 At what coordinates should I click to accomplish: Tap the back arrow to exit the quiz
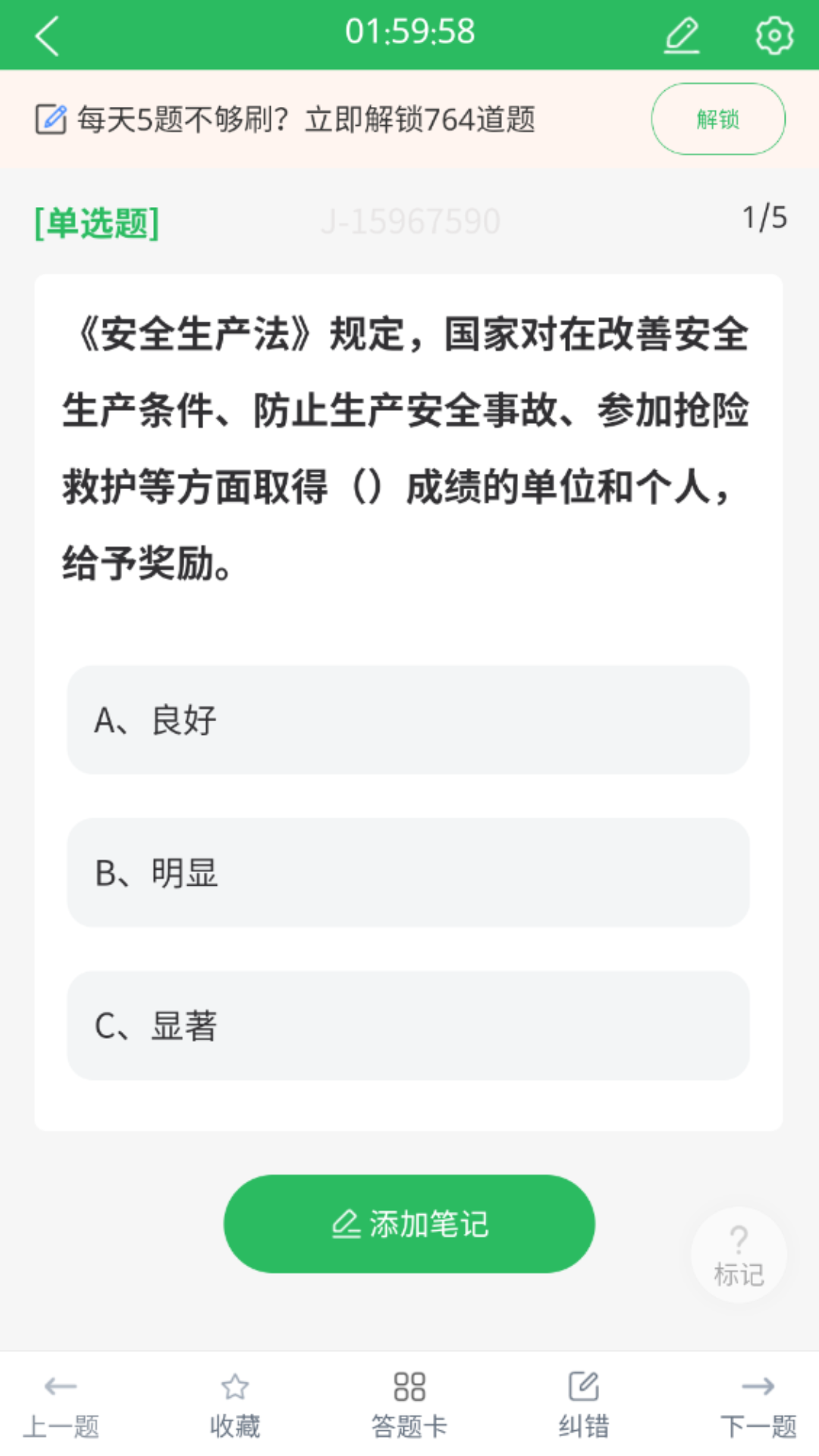[47, 36]
